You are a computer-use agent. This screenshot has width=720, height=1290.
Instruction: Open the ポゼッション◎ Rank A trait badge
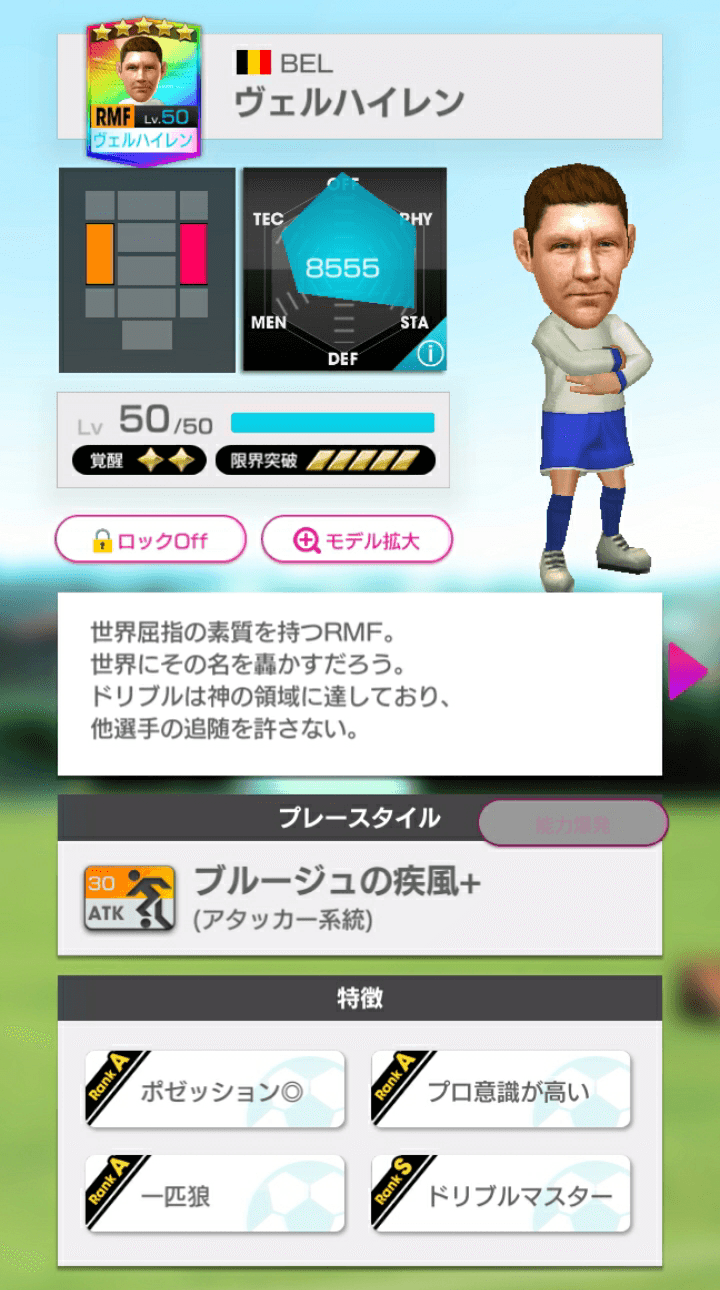pyautogui.click(x=214, y=1089)
